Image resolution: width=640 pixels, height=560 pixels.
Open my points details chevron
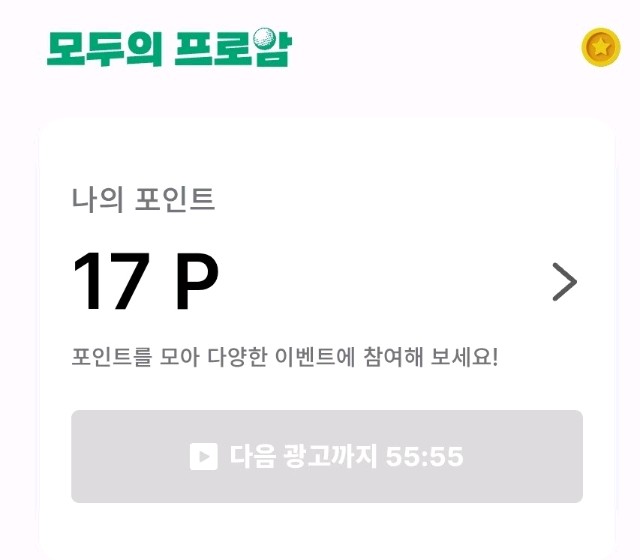tap(564, 282)
